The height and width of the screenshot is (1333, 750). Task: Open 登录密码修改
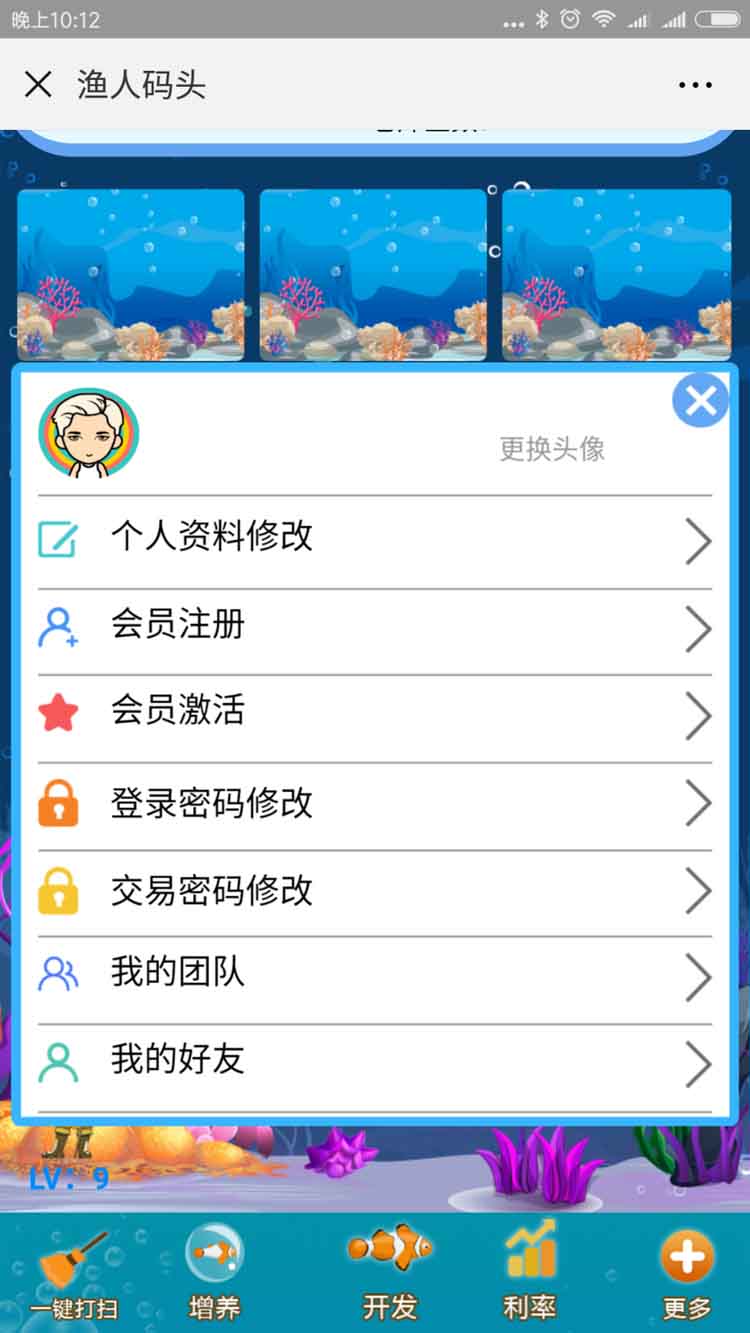(x=374, y=803)
